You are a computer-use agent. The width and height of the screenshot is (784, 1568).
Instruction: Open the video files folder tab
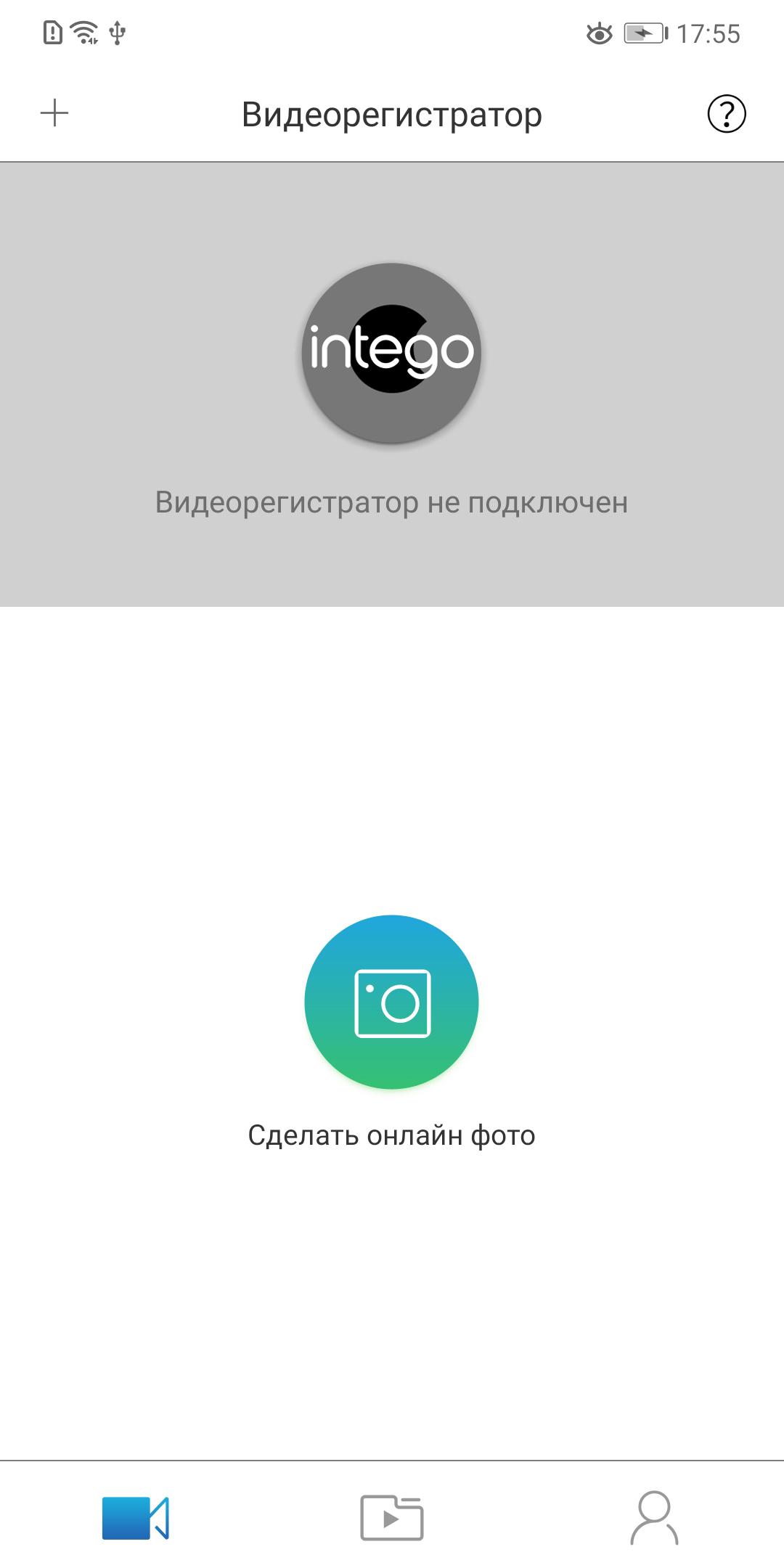pos(392,1517)
